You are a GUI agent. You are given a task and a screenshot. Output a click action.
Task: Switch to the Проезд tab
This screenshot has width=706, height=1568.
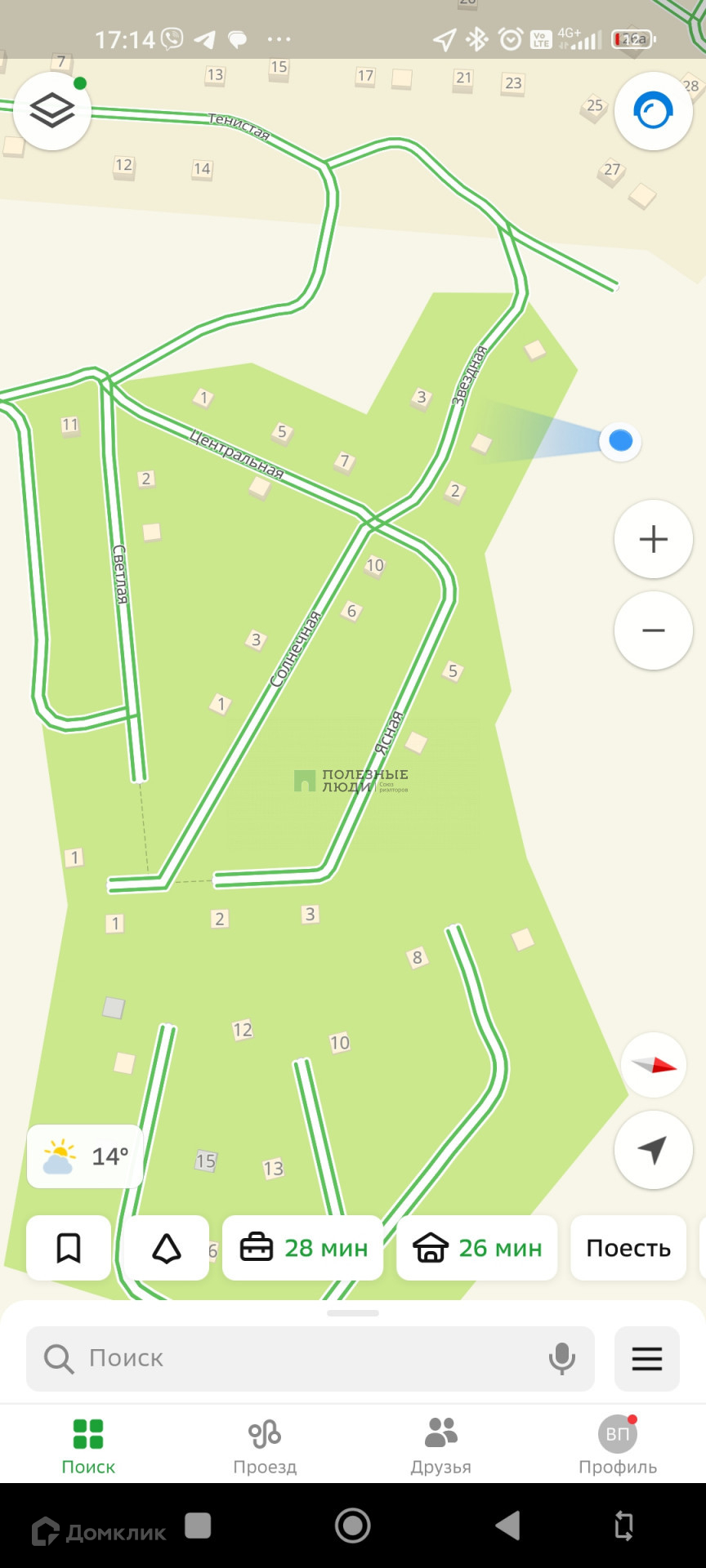(x=265, y=1447)
